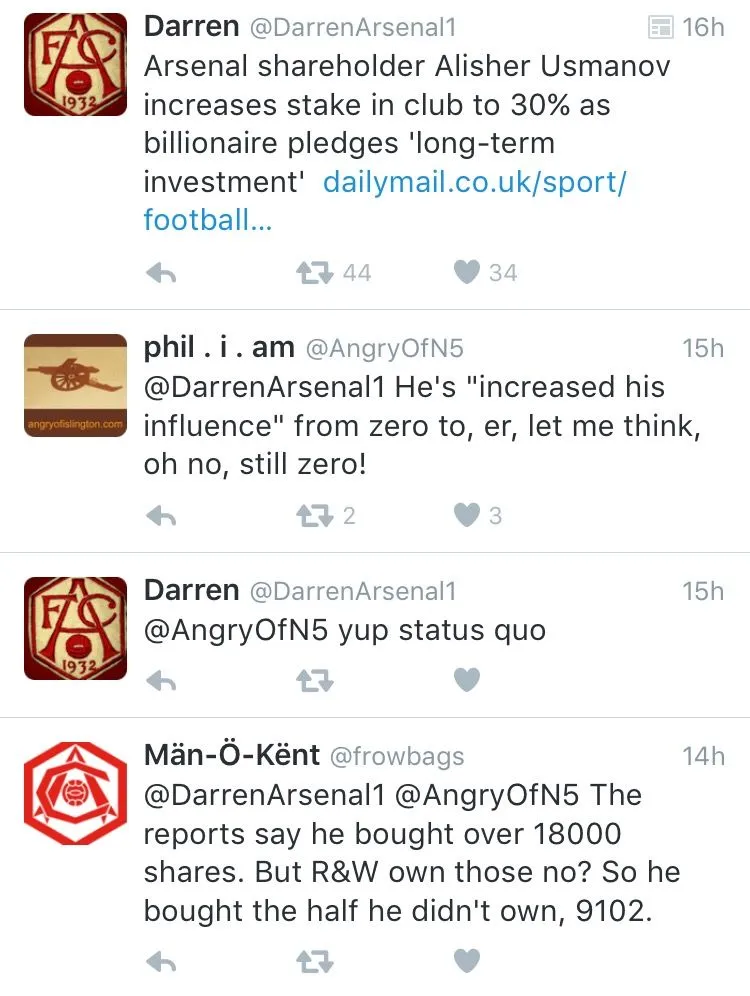The height and width of the screenshot is (996, 750).
Task: Like phil . i . am's tweet
Action: tap(467, 516)
